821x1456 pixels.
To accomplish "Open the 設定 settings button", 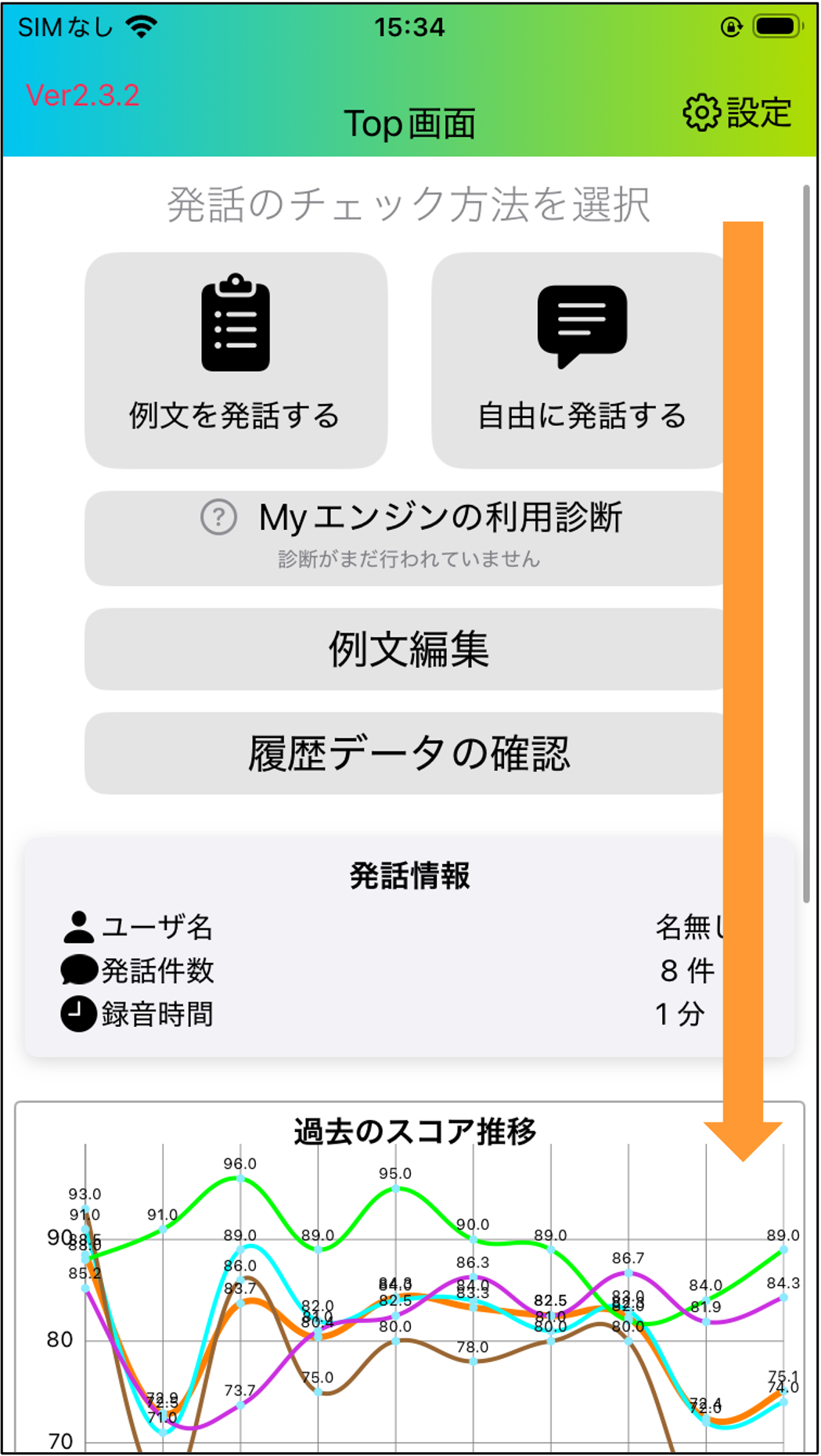I will 736,113.
